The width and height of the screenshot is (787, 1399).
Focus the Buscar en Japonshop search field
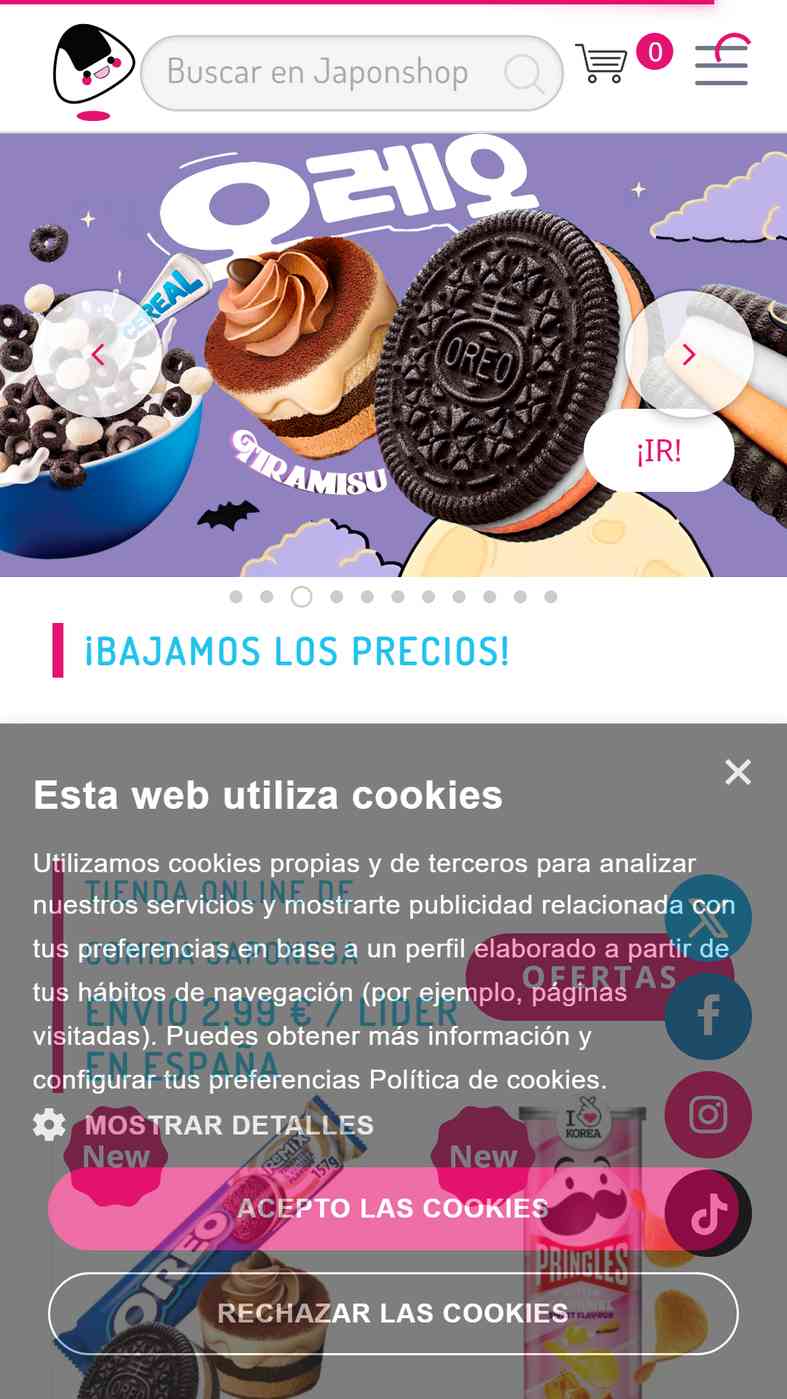coord(318,73)
